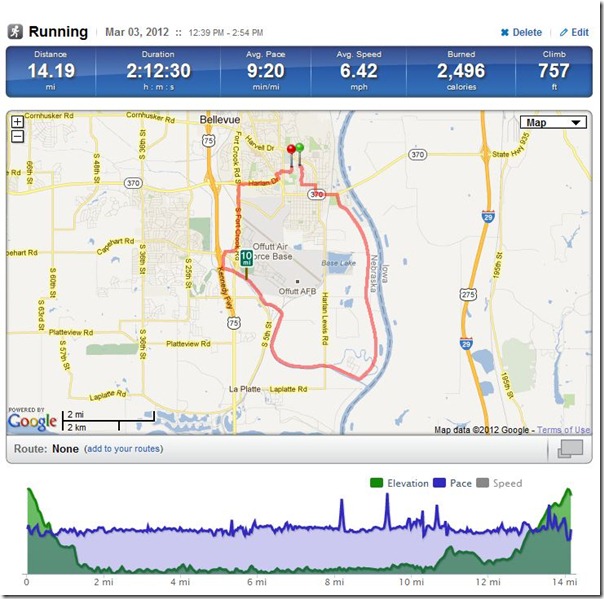Add this run to your routes

(x=124, y=449)
